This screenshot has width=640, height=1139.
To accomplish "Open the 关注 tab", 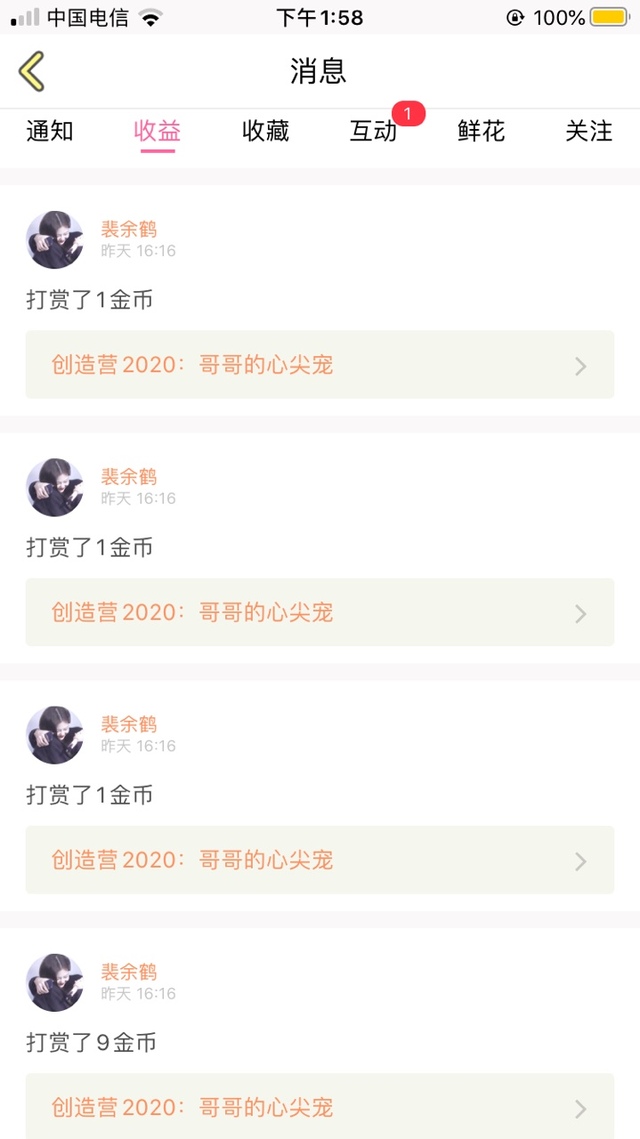I will coord(588,131).
